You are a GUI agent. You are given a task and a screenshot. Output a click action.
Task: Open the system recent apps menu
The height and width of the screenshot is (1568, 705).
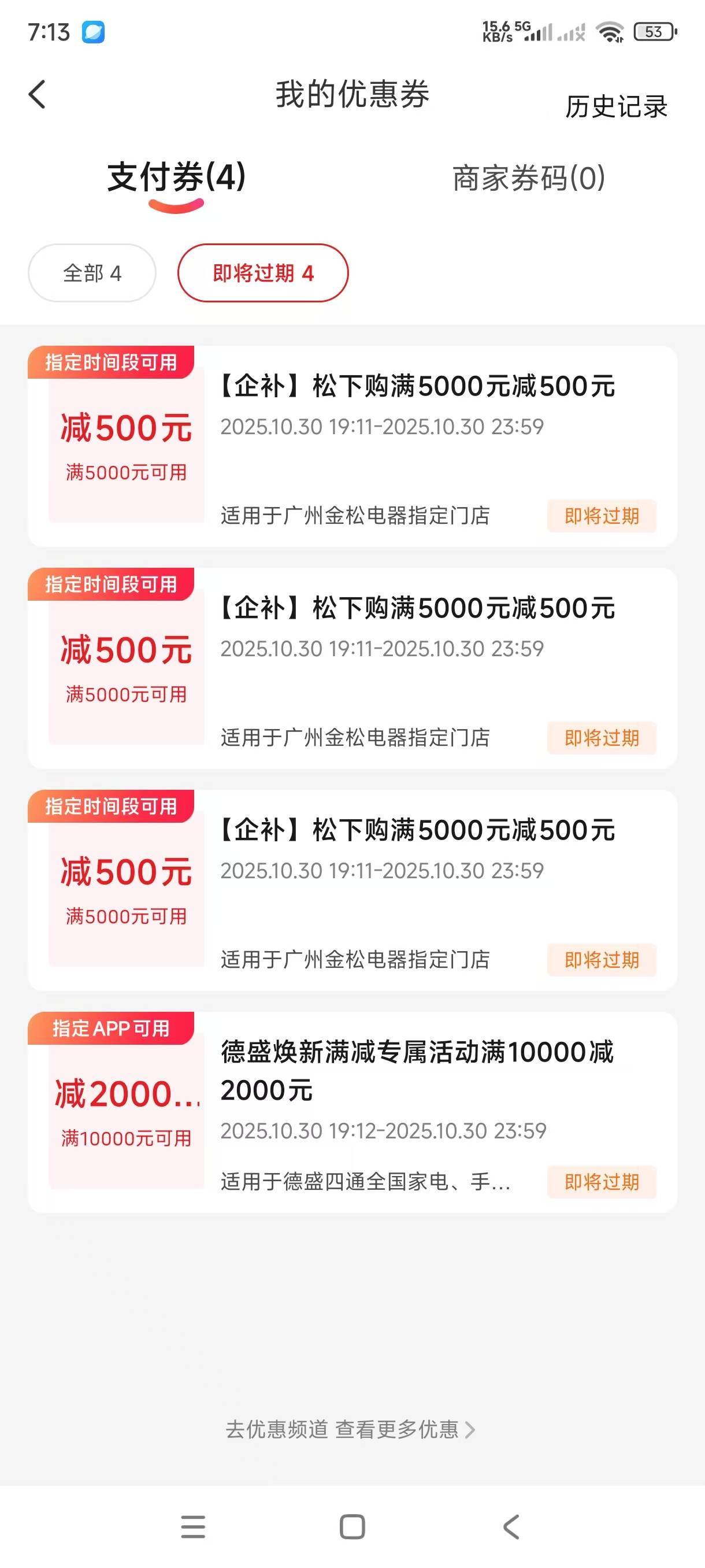click(193, 1526)
